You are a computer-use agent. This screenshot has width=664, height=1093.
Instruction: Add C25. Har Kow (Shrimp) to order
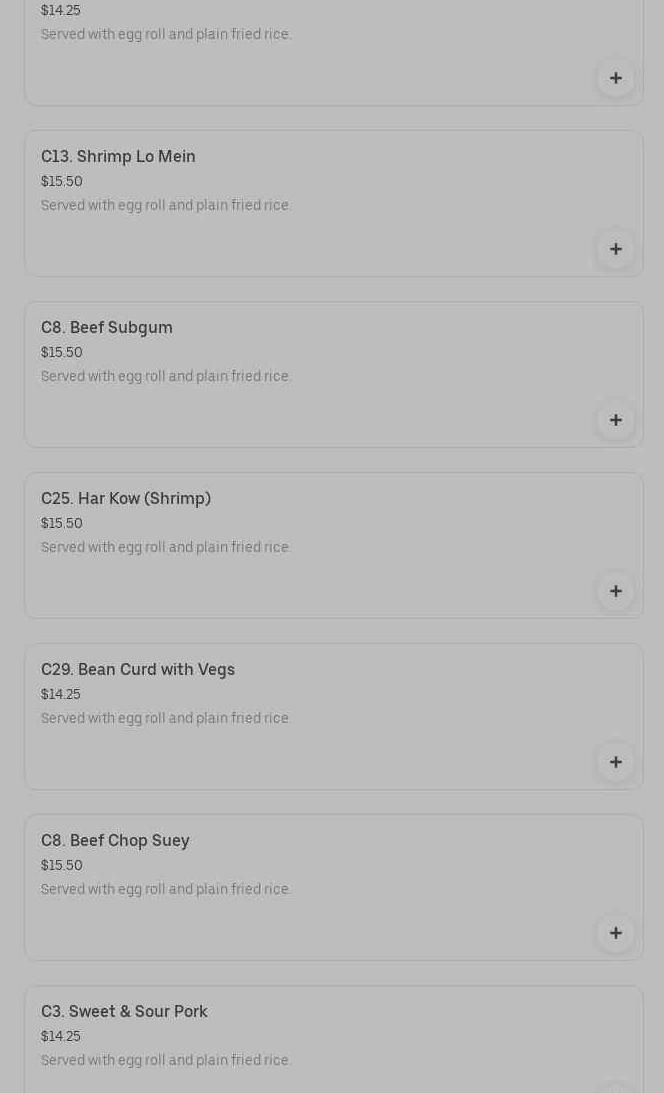tap(615, 591)
